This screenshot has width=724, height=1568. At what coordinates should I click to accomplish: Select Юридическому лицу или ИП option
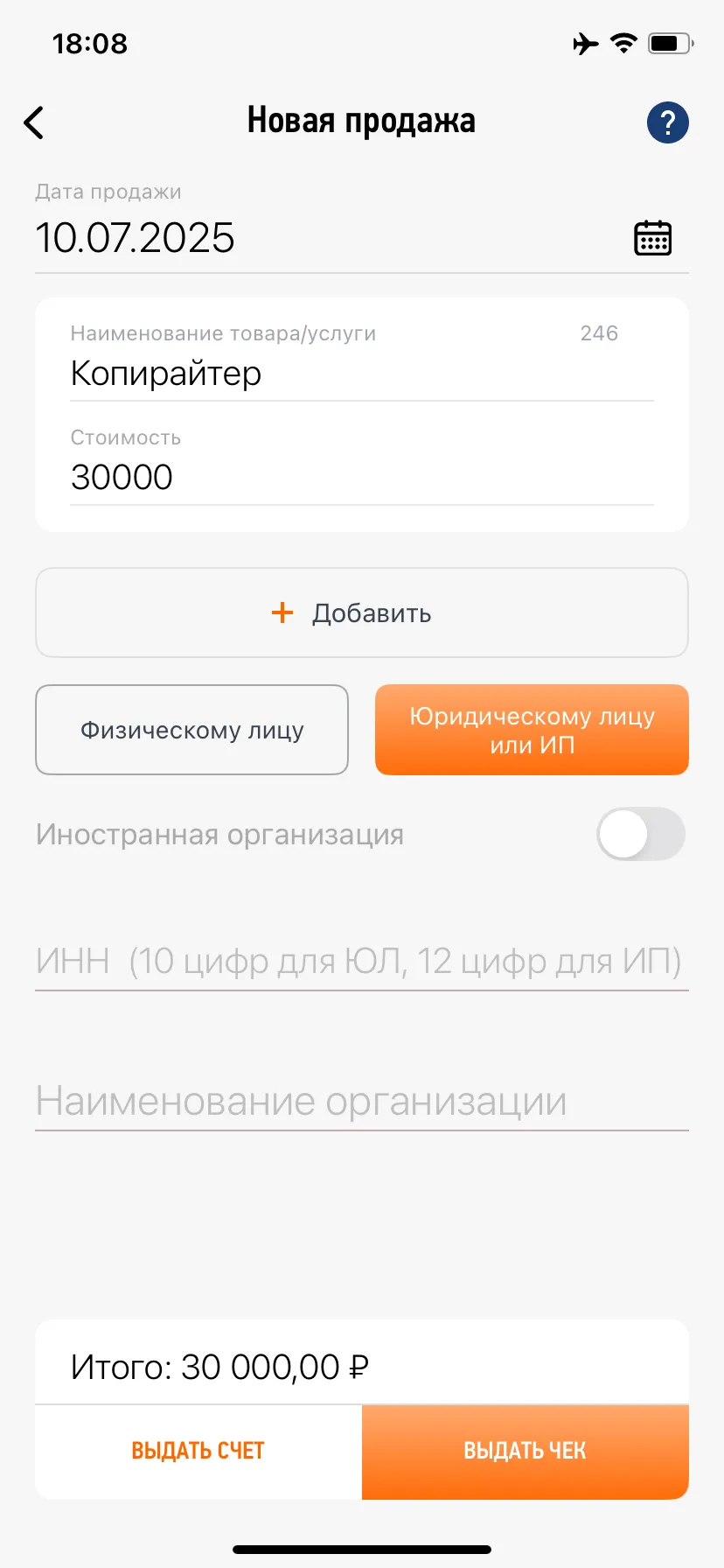click(532, 730)
